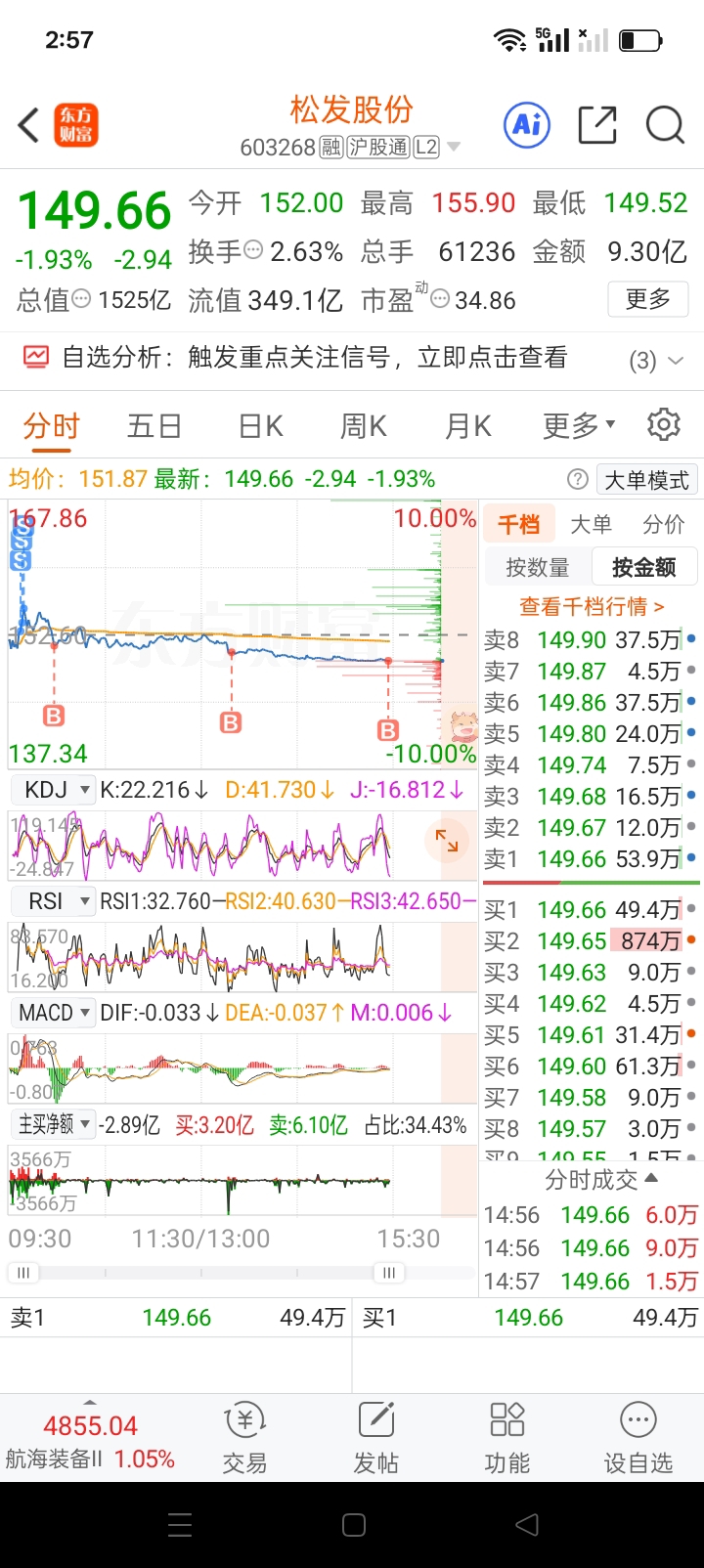
Task: Add stock via 设自选
Action: coord(638,1438)
